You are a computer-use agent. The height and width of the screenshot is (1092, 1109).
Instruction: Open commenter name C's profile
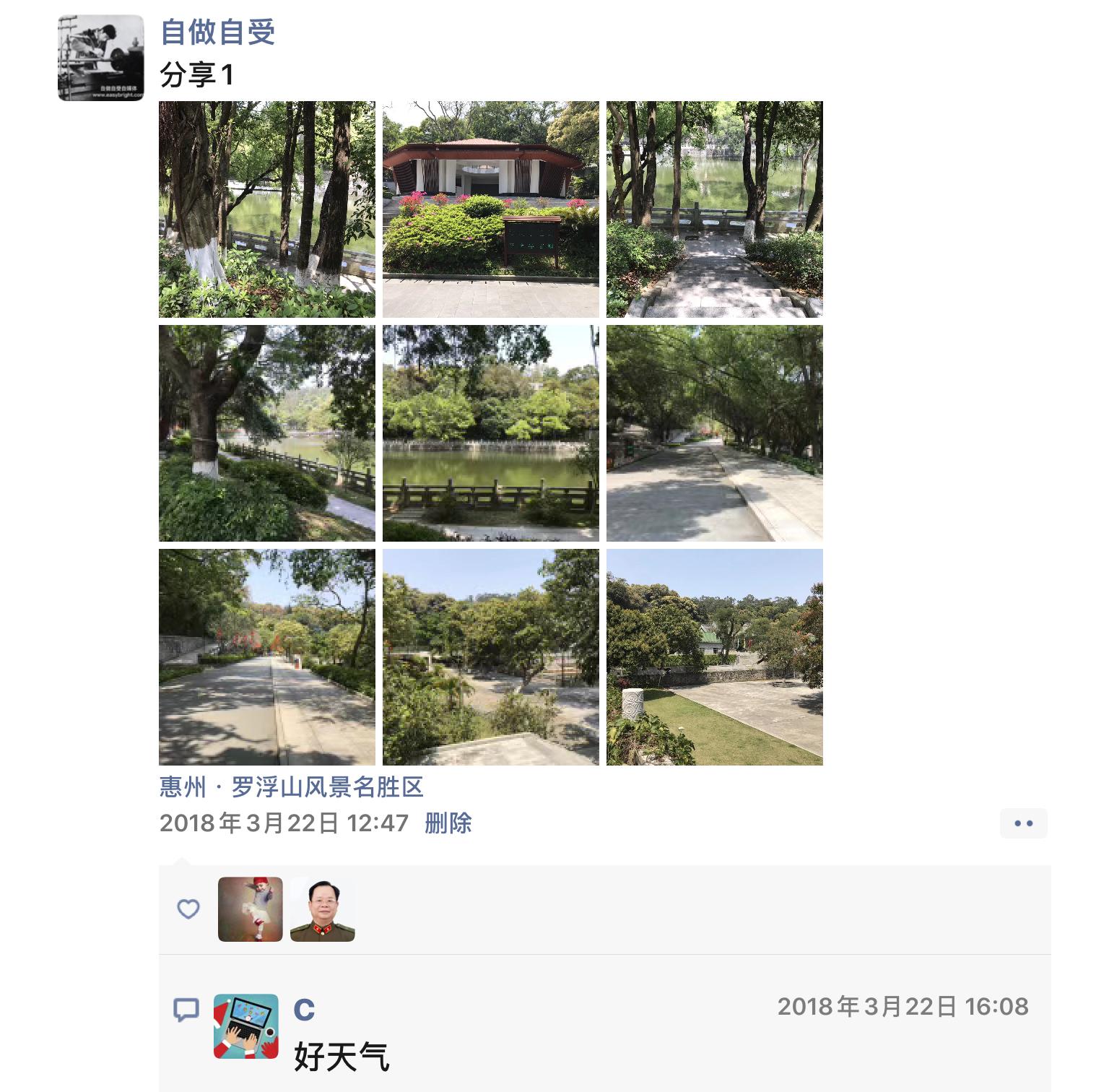click(x=304, y=1009)
